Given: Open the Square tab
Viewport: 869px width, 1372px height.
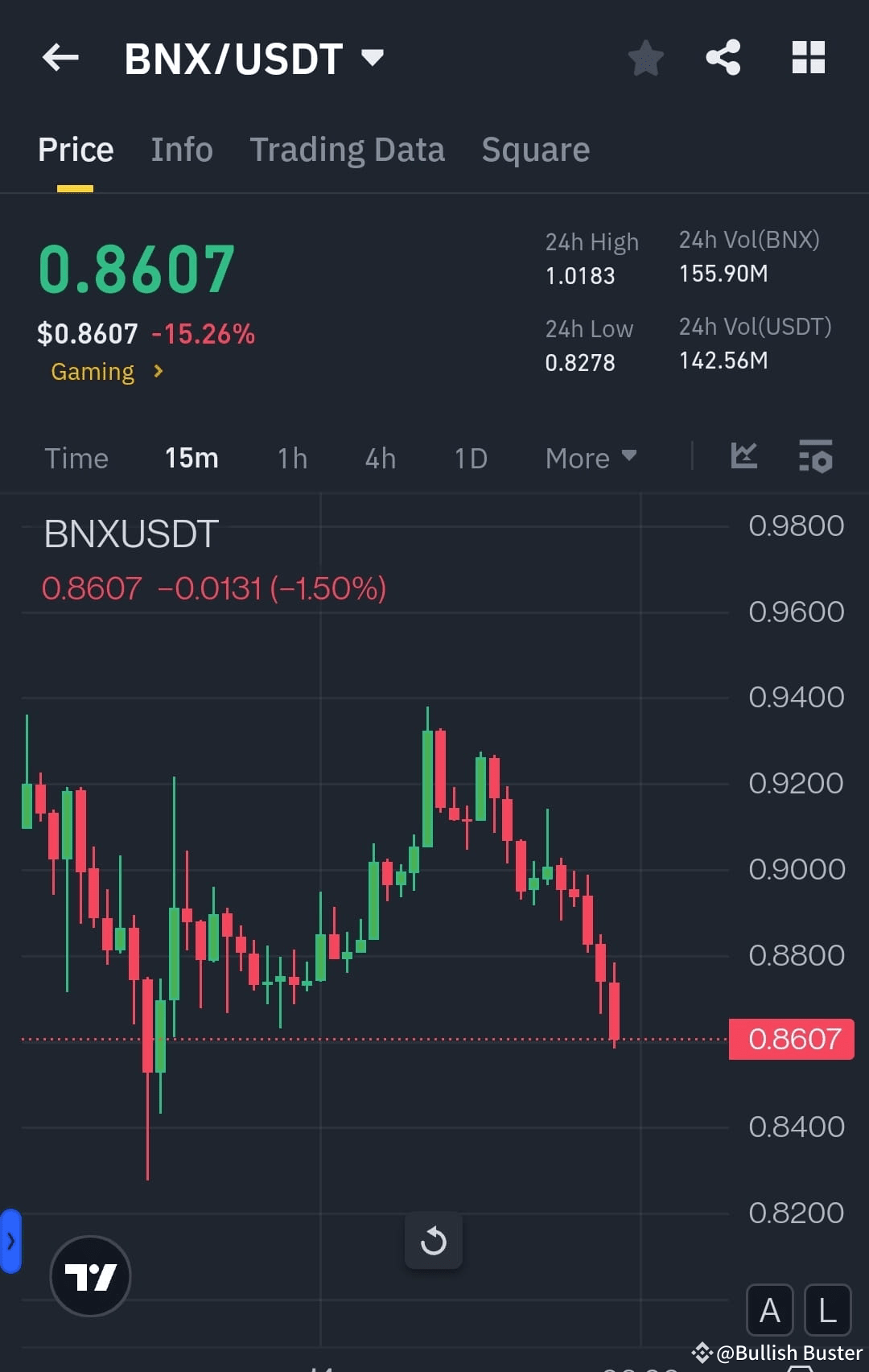Looking at the screenshot, I should (535, 149).
